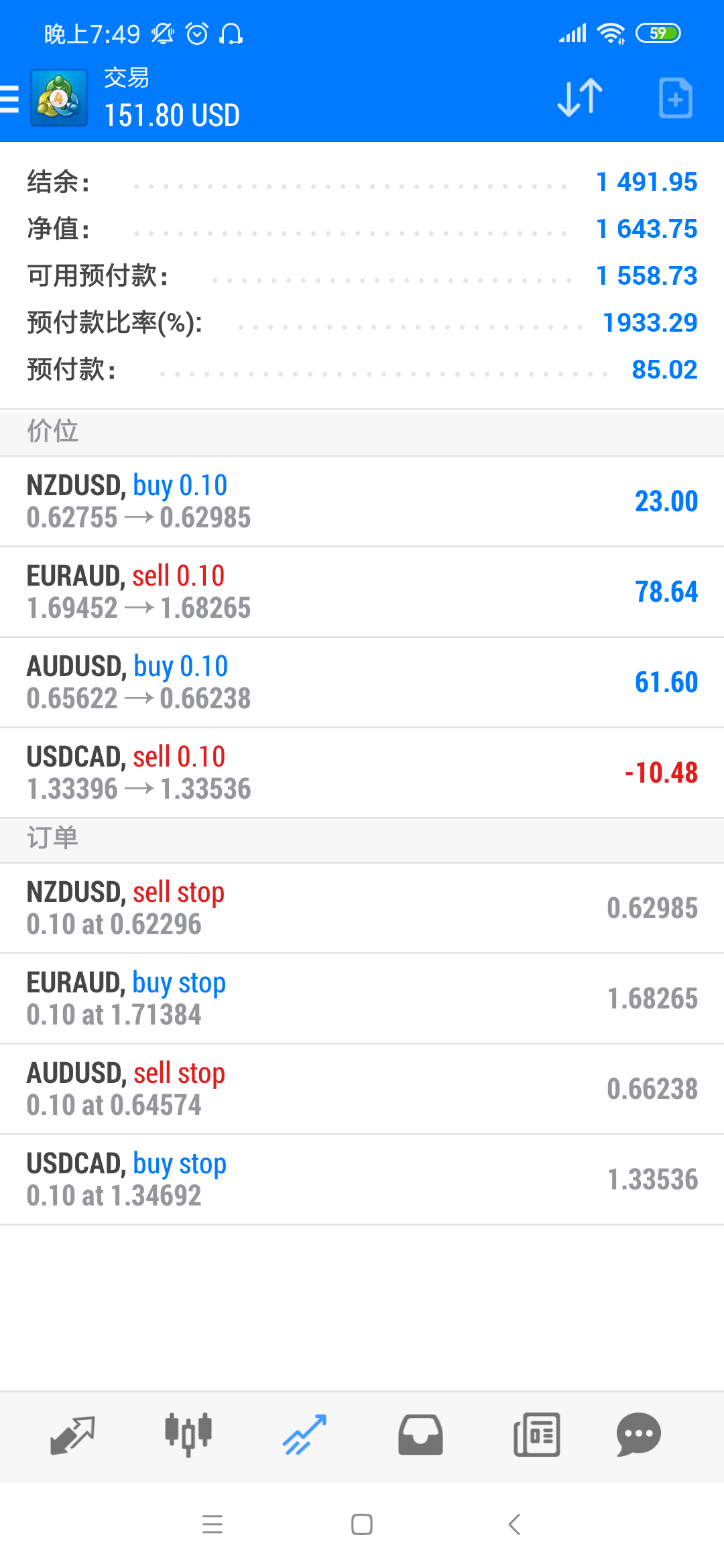
Task: Open the USDCAD buy stop order
Action: click(x=362, y=1179)
